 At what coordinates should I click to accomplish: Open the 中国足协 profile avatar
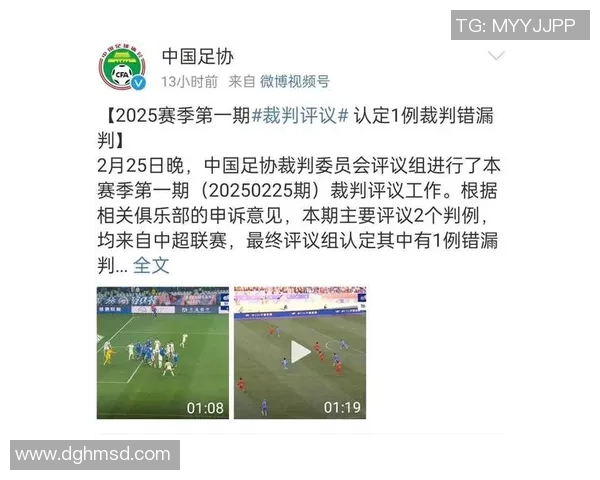(121, 68)
